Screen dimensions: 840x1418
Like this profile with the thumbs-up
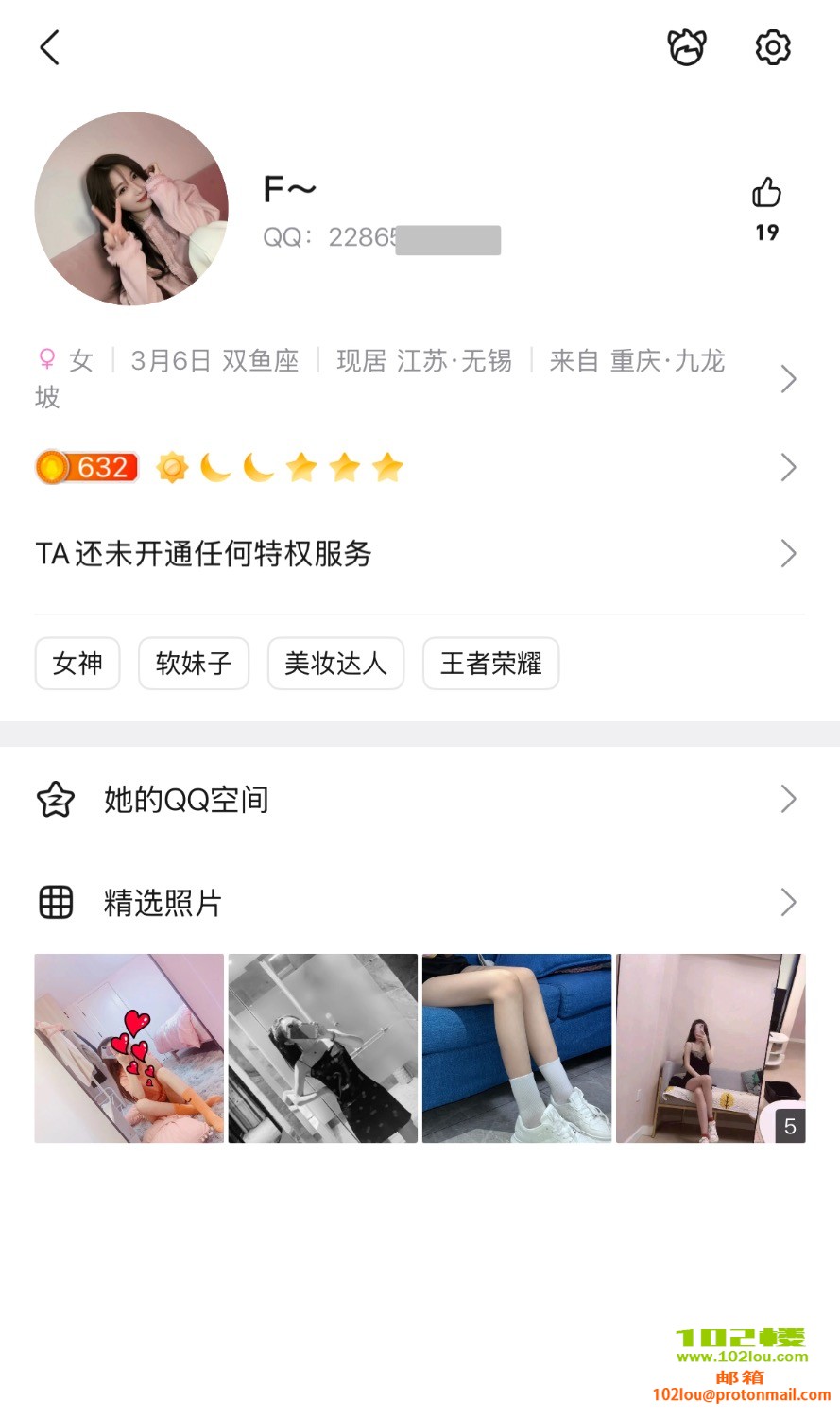(x=766, y=194)
